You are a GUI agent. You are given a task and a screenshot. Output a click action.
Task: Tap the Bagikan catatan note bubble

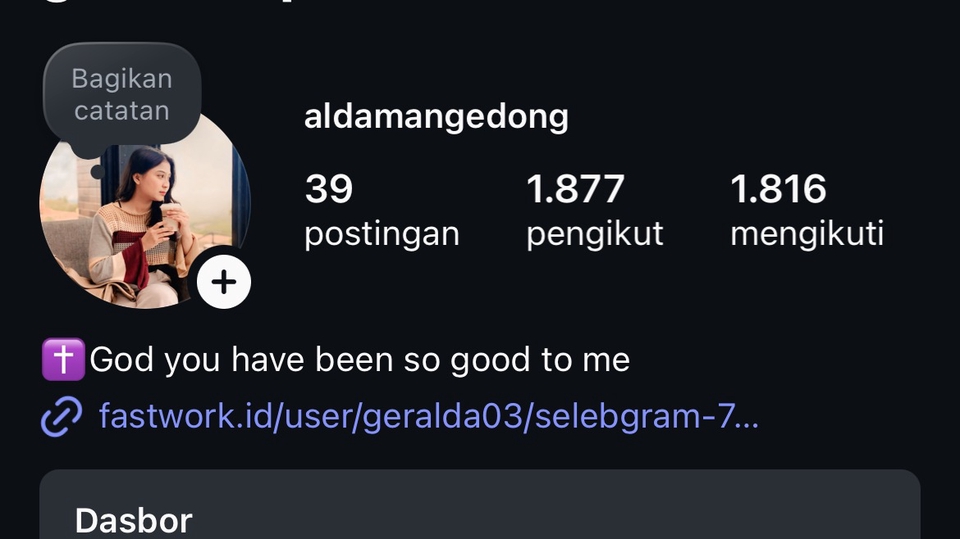tap(122, 95)
